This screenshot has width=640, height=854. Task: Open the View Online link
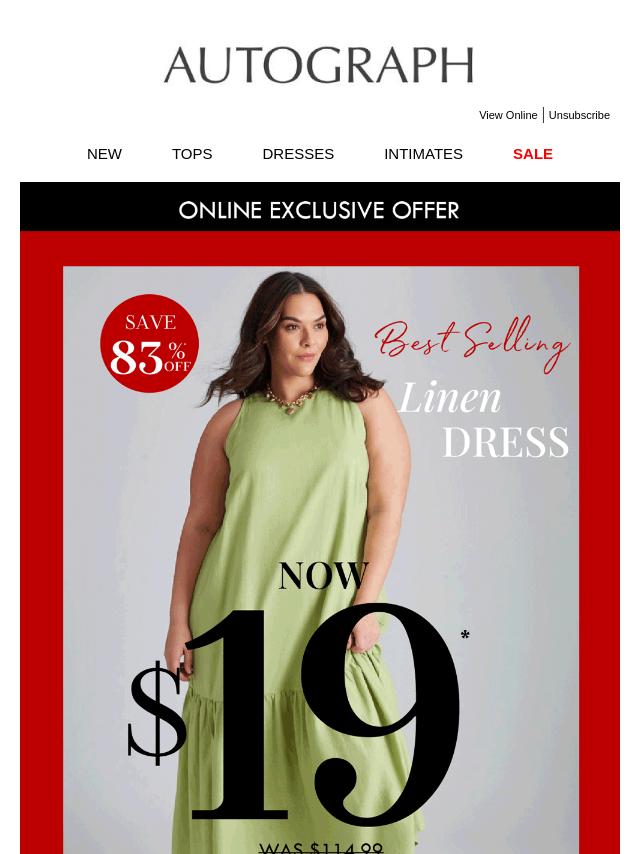coord(508,115)
